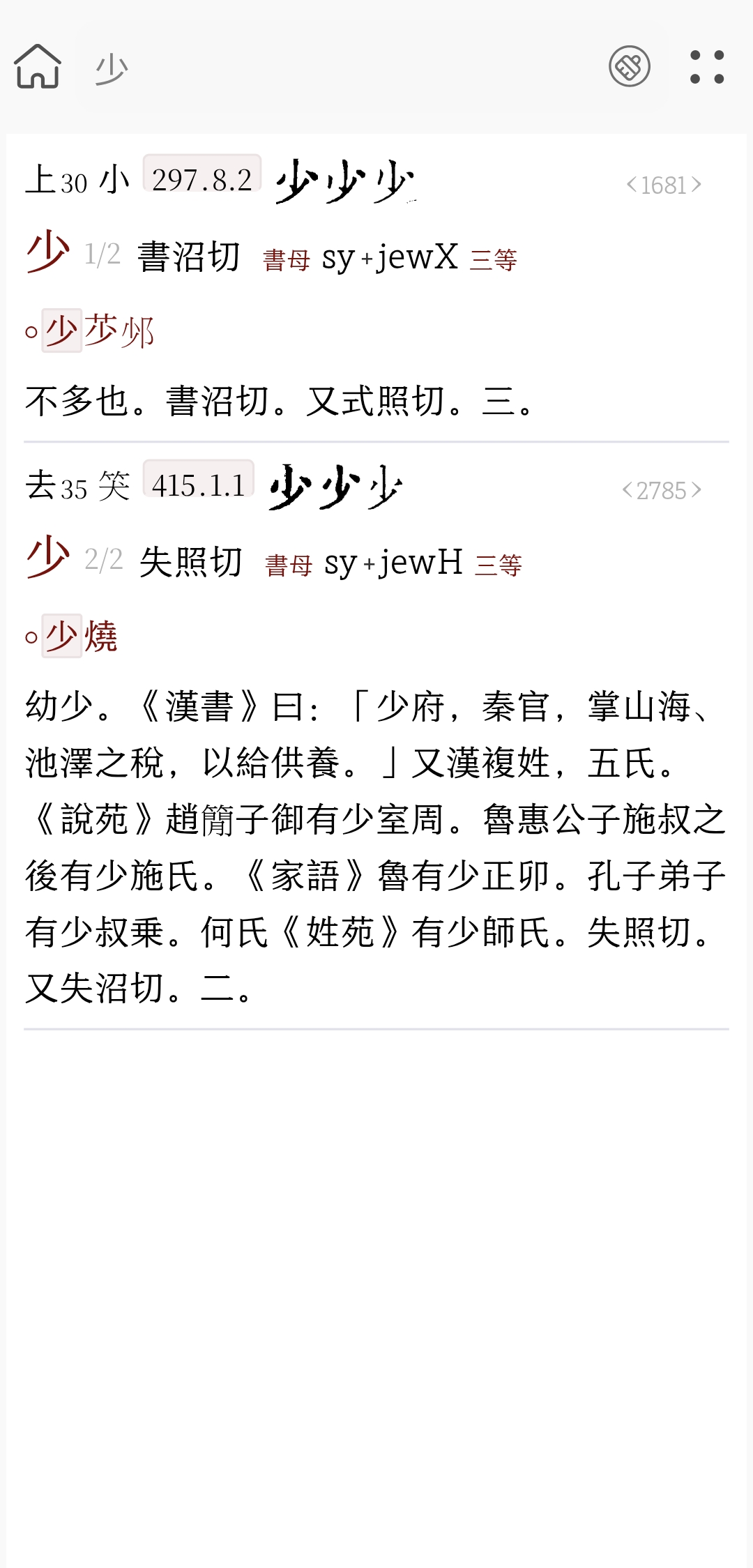Select homophone character 㲽

point(137,332)
